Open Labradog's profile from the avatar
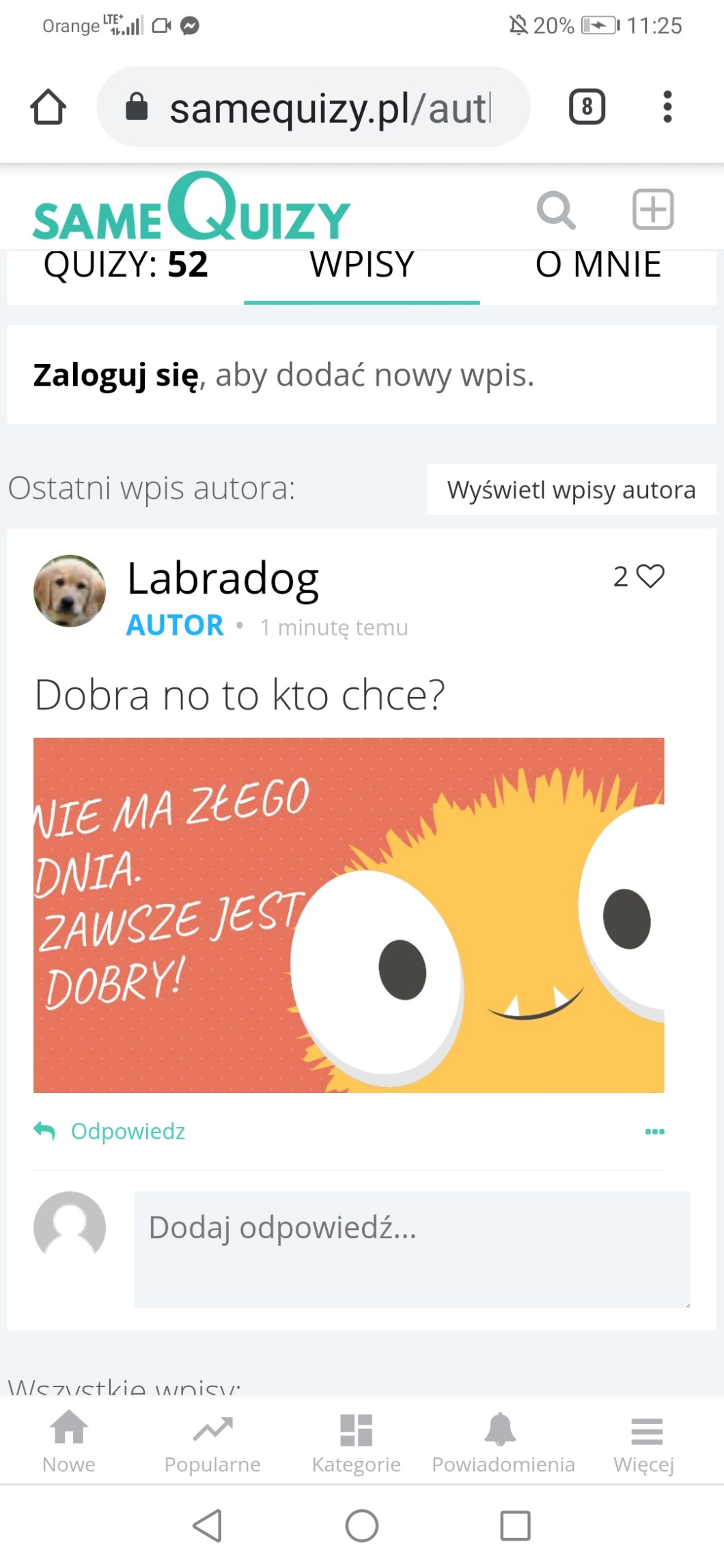Screen dimensions: 724x1568 coord(70,590)
